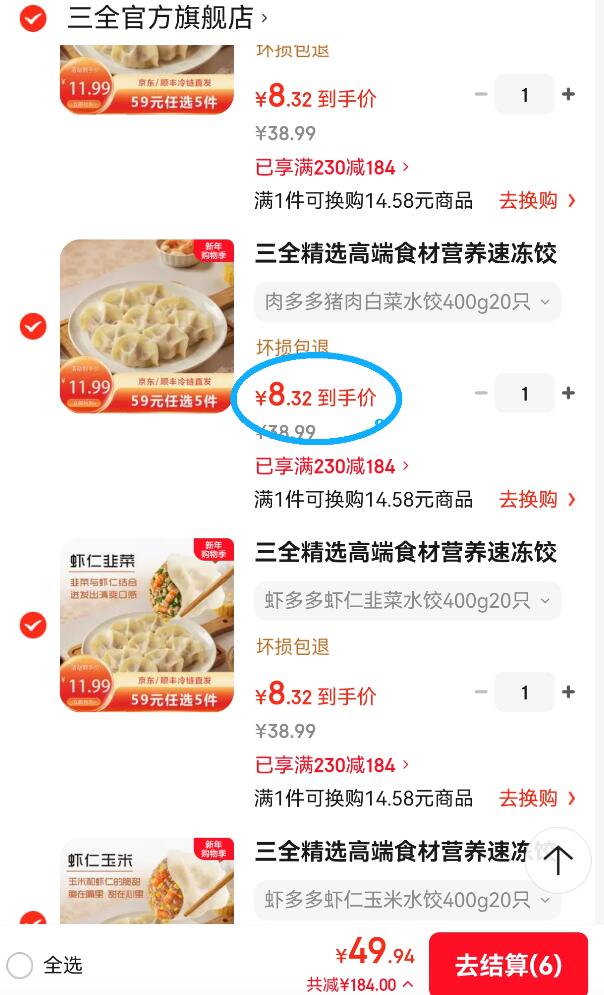Deselect the 肉多多猪肉白菜水饺 item checkbox

coord(33,326)
